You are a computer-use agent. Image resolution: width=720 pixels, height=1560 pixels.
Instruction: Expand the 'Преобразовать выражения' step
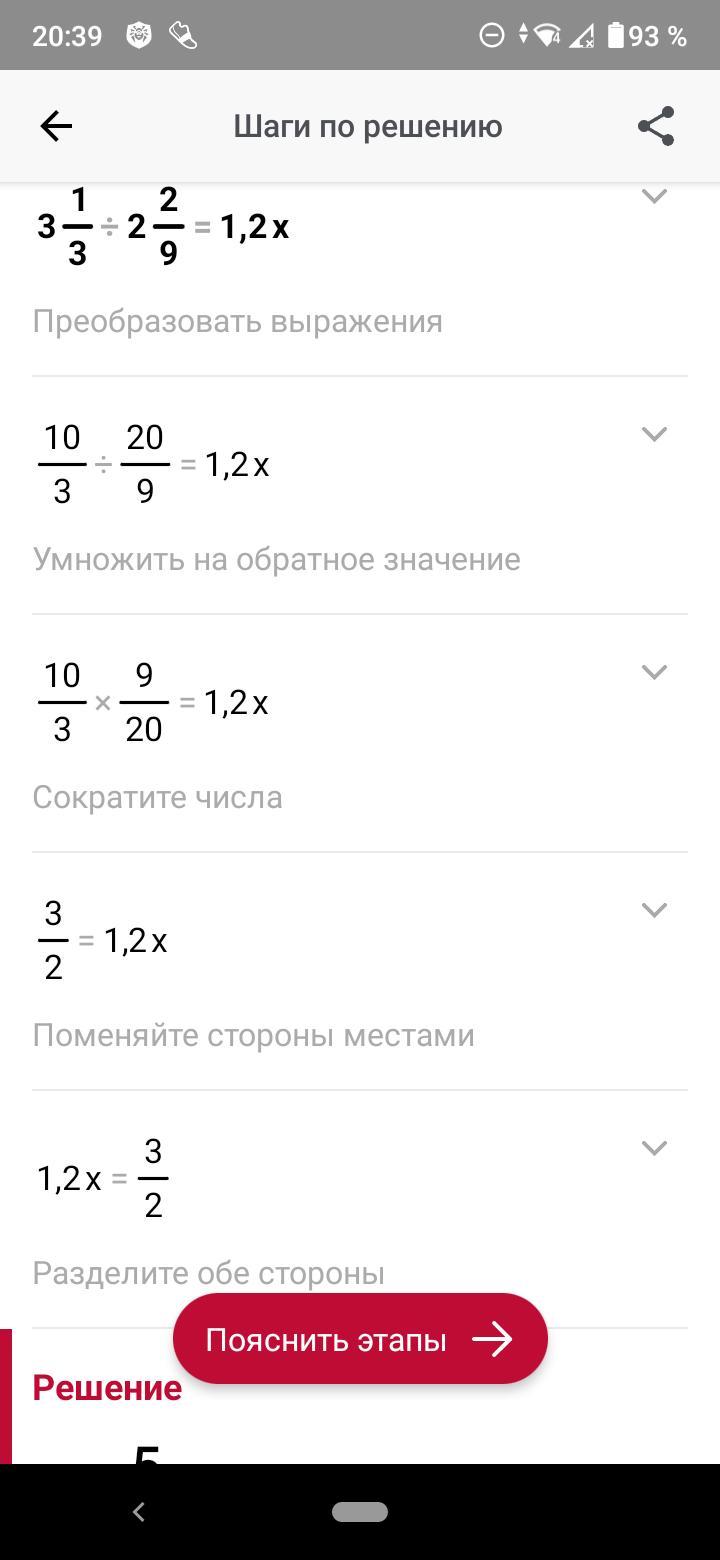point(654,196)
